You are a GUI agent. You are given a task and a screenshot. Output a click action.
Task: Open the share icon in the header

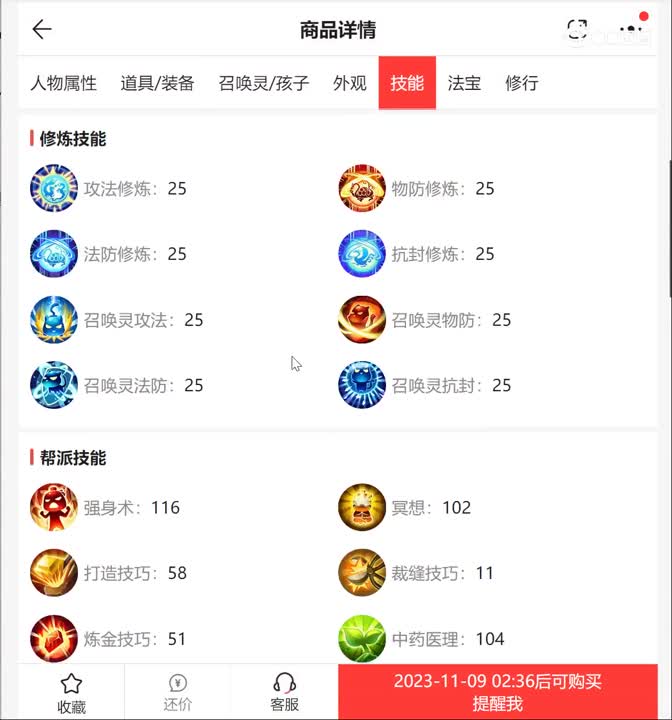point(577,30)
